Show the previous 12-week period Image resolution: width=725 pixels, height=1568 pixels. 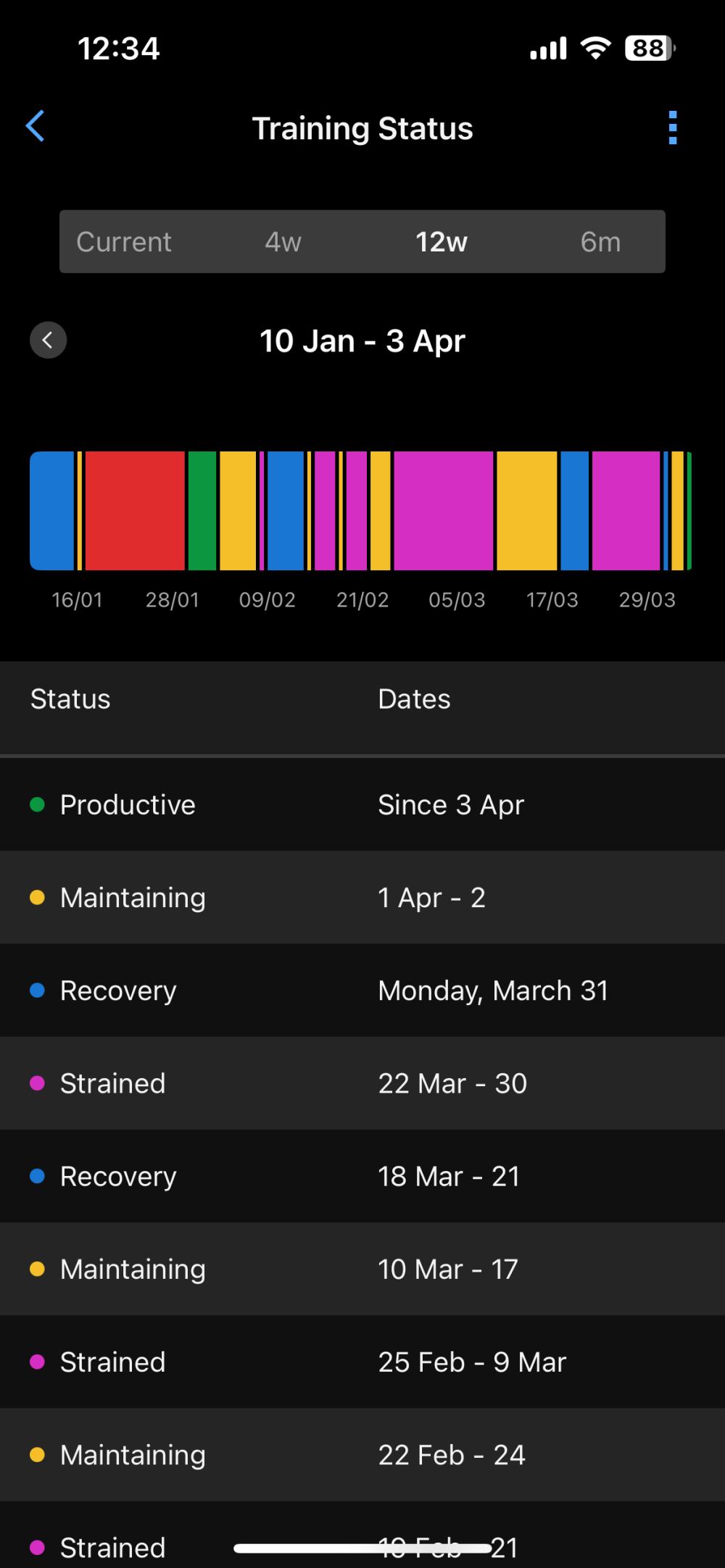pyautogui.click(x=48, y=340)
